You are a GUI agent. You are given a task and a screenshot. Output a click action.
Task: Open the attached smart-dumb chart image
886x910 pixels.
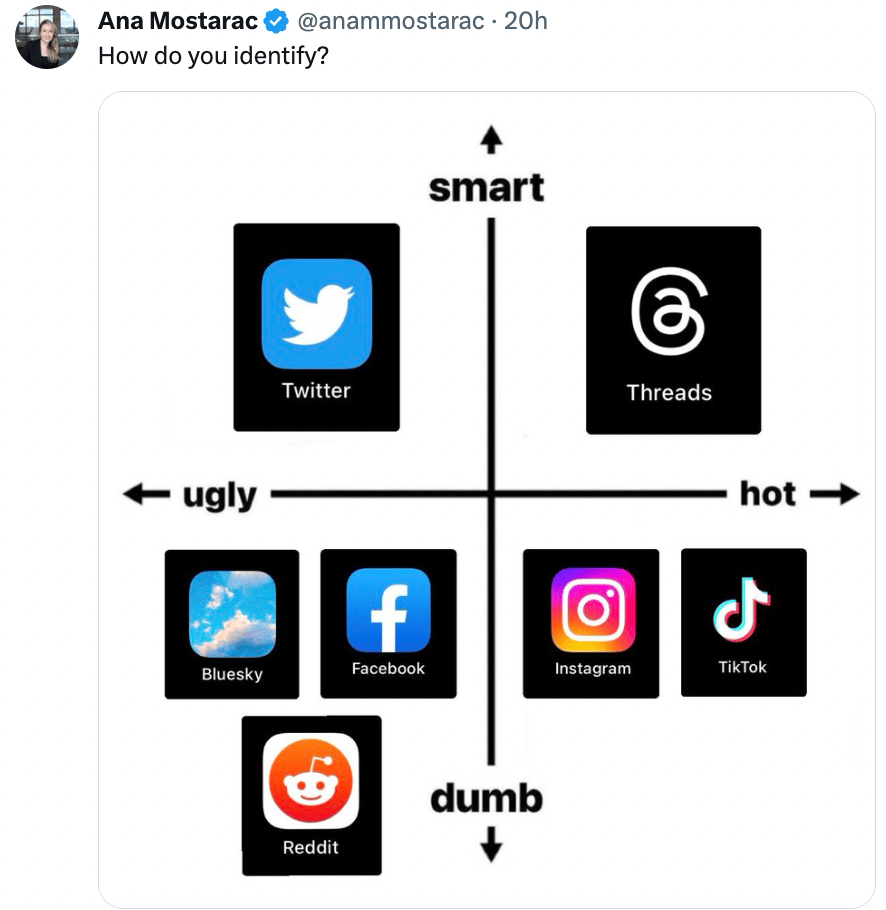[x=487, y=500]
